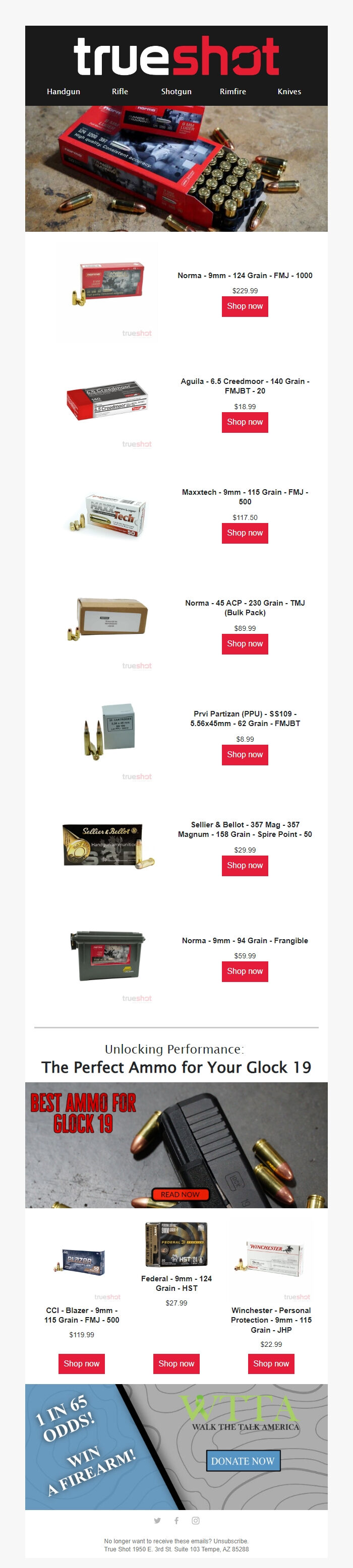Go to the Rifle category

click(120, 91)
